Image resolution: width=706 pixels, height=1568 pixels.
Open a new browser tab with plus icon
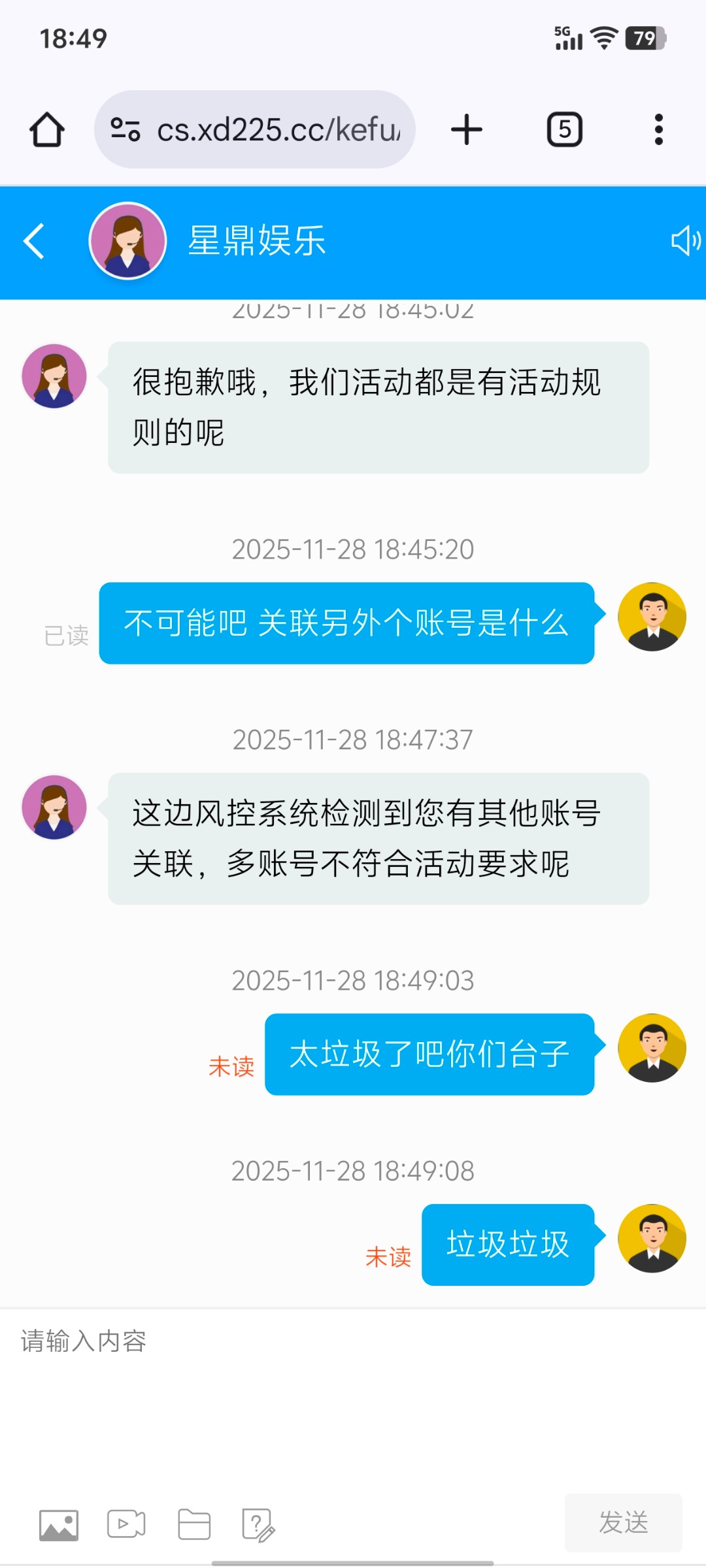[x=466, y=129]
